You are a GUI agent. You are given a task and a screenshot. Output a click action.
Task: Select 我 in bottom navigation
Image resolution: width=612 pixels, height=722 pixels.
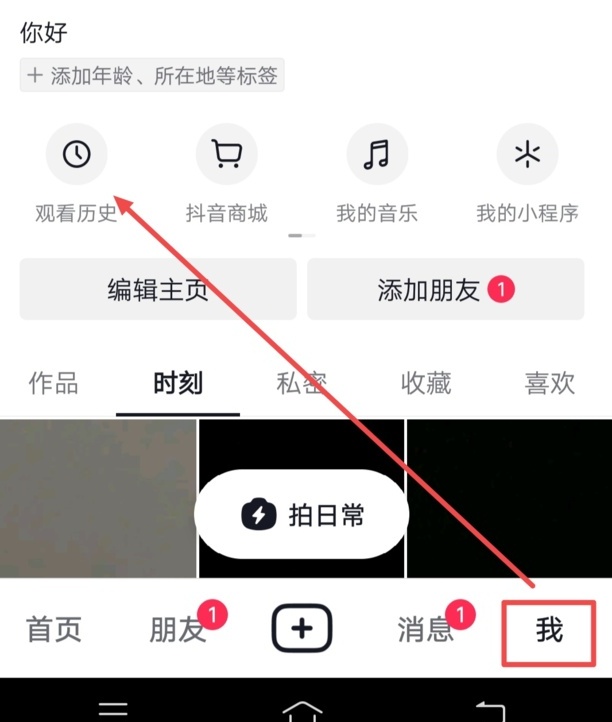pos(549,630)
